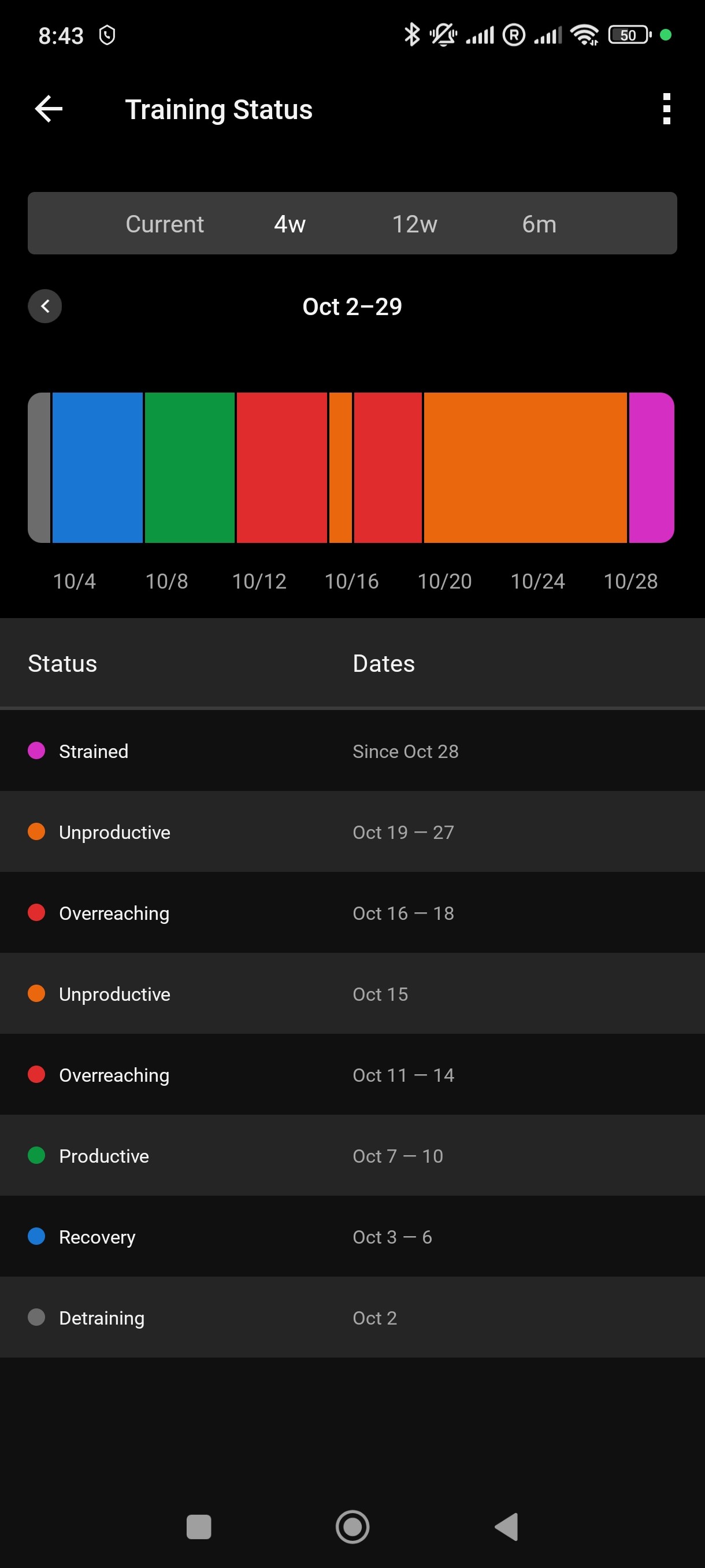Show the 6m time range

[x=539, y=224]
